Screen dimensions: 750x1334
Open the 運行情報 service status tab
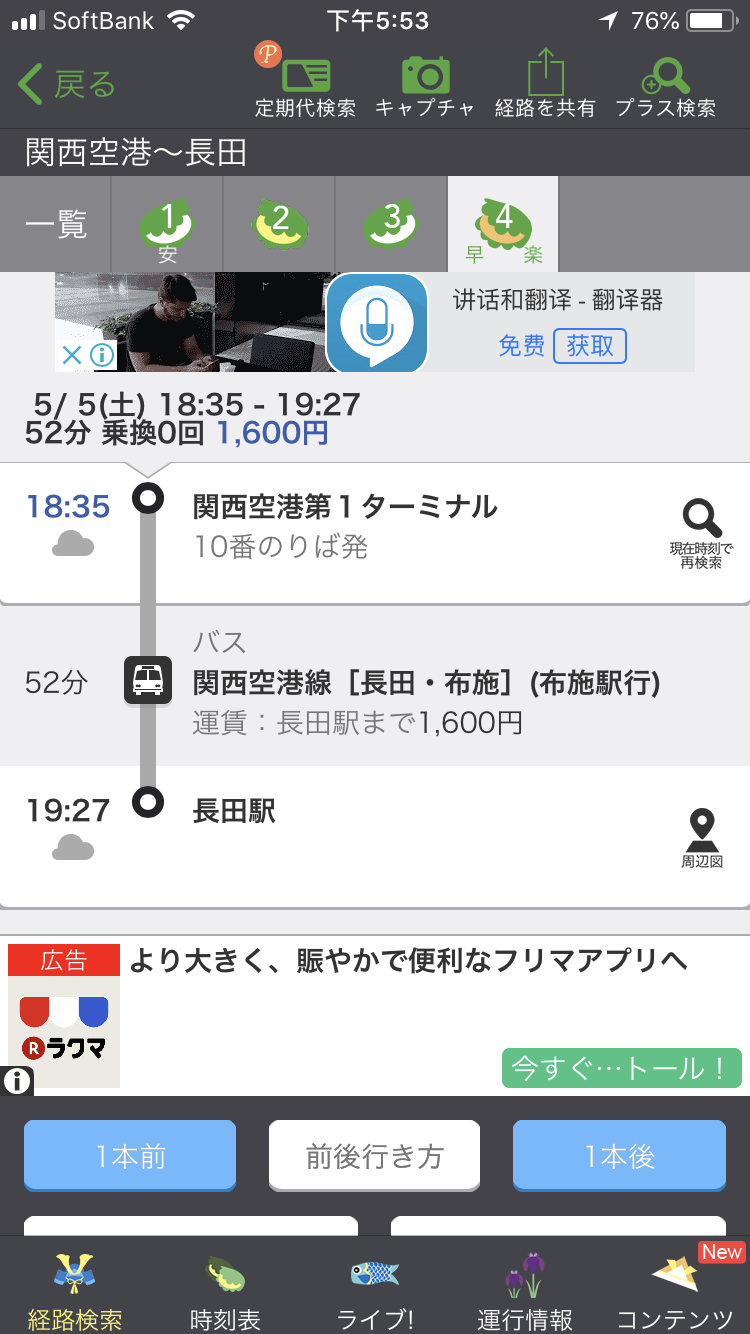coord(525,1290)
